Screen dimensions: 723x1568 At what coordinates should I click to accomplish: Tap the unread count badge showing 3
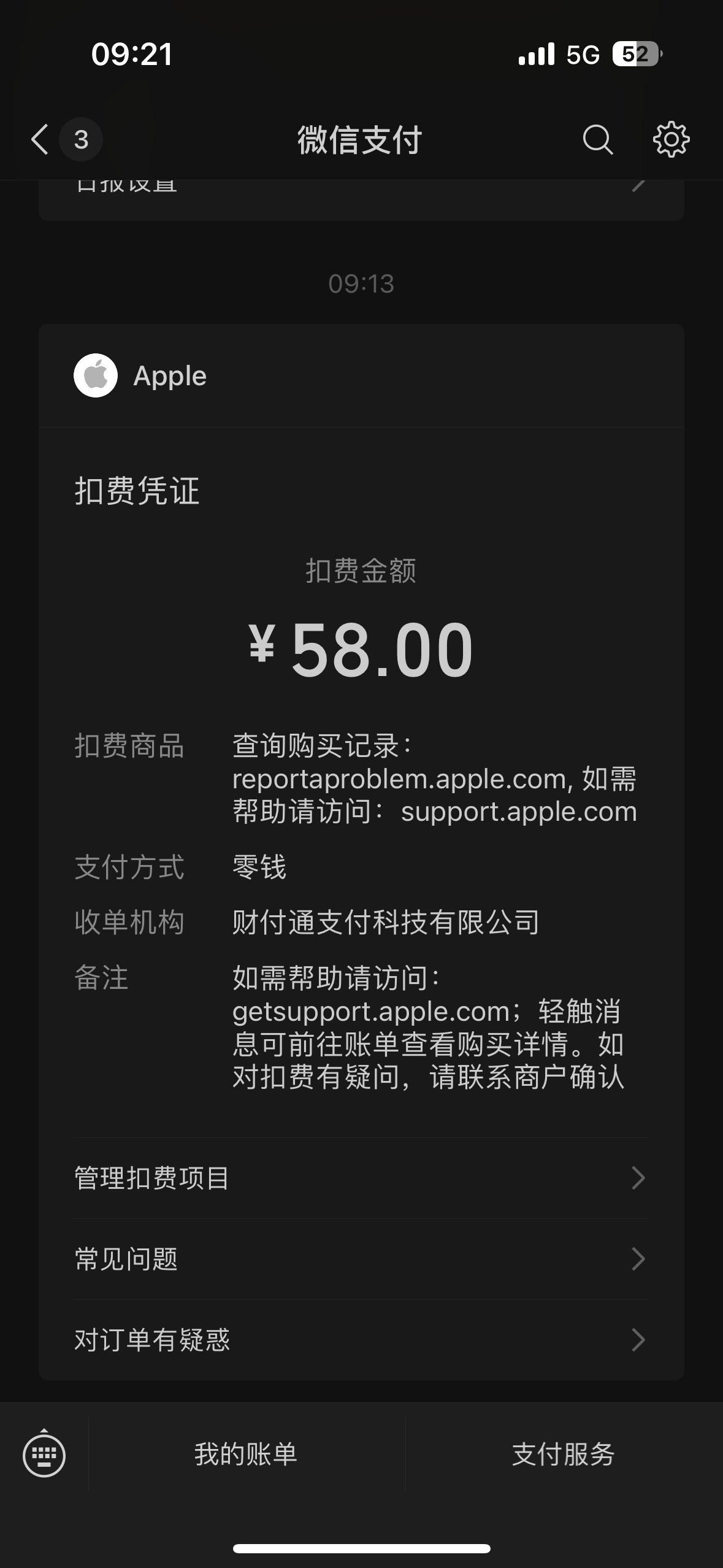[81, 140]
